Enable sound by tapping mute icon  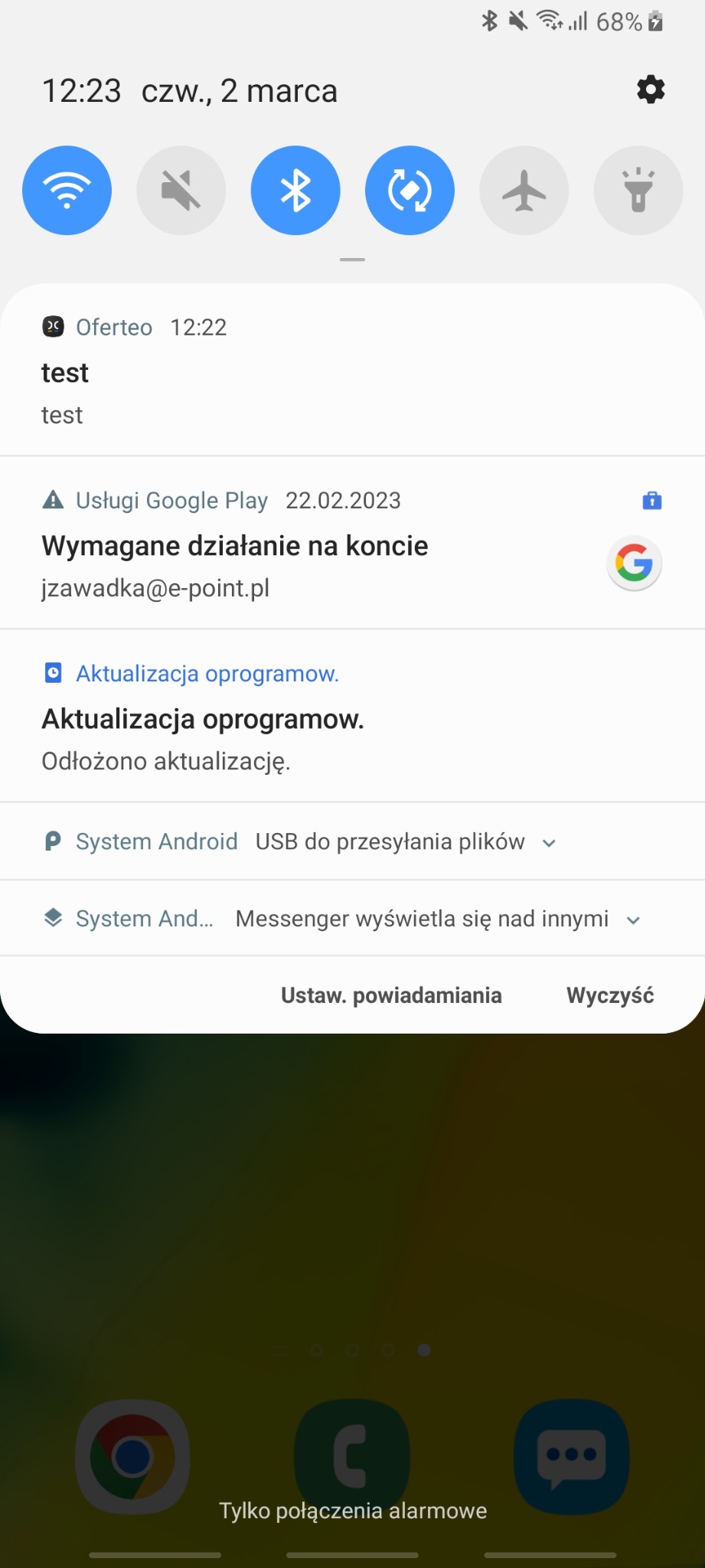coord(181,190)
